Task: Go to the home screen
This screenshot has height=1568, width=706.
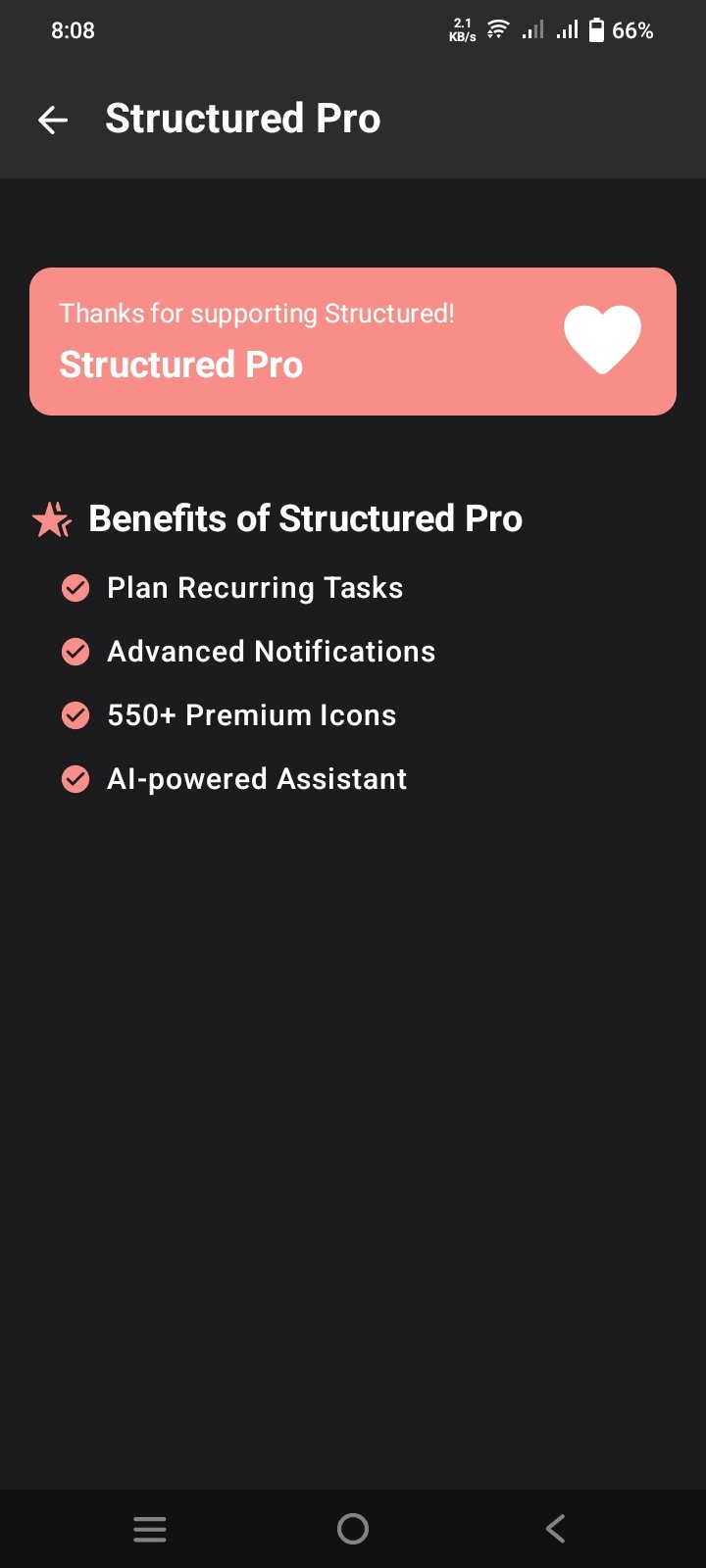Action: pyautogui.click(x=353, y=1529)
